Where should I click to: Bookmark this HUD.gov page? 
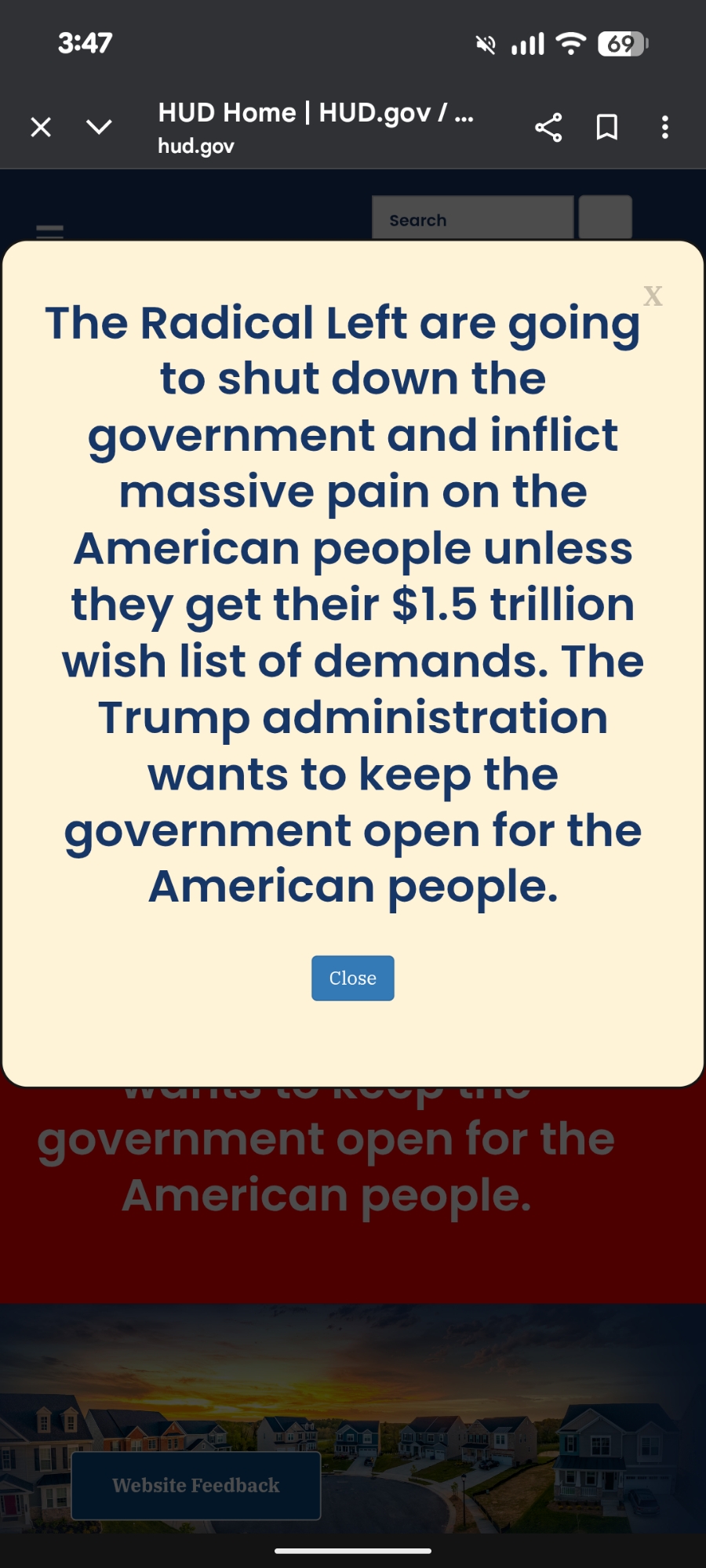(x=606, y=127)
